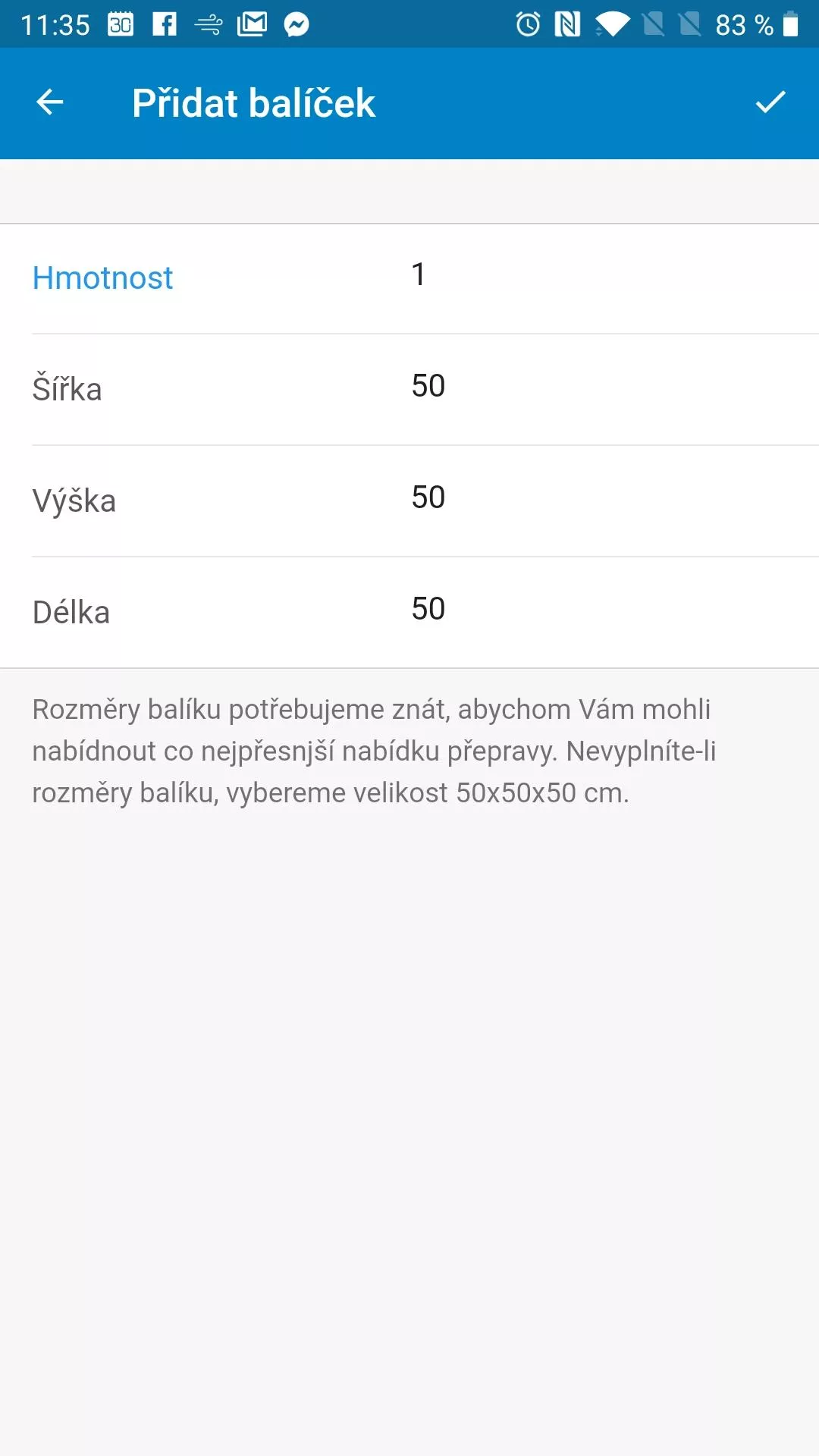Go back using the arrow icon

click(x=50, y=102)
